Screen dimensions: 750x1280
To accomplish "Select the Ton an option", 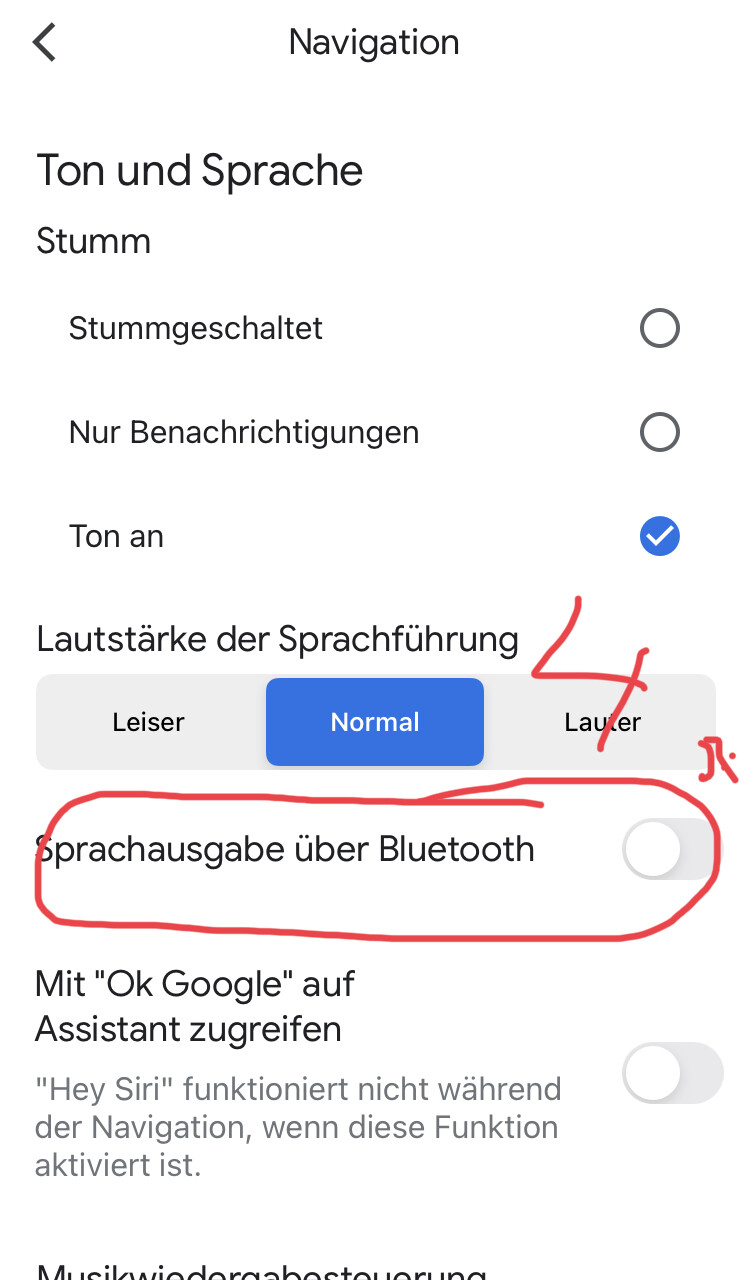I will pyautogui.click(x=660, y=536).
